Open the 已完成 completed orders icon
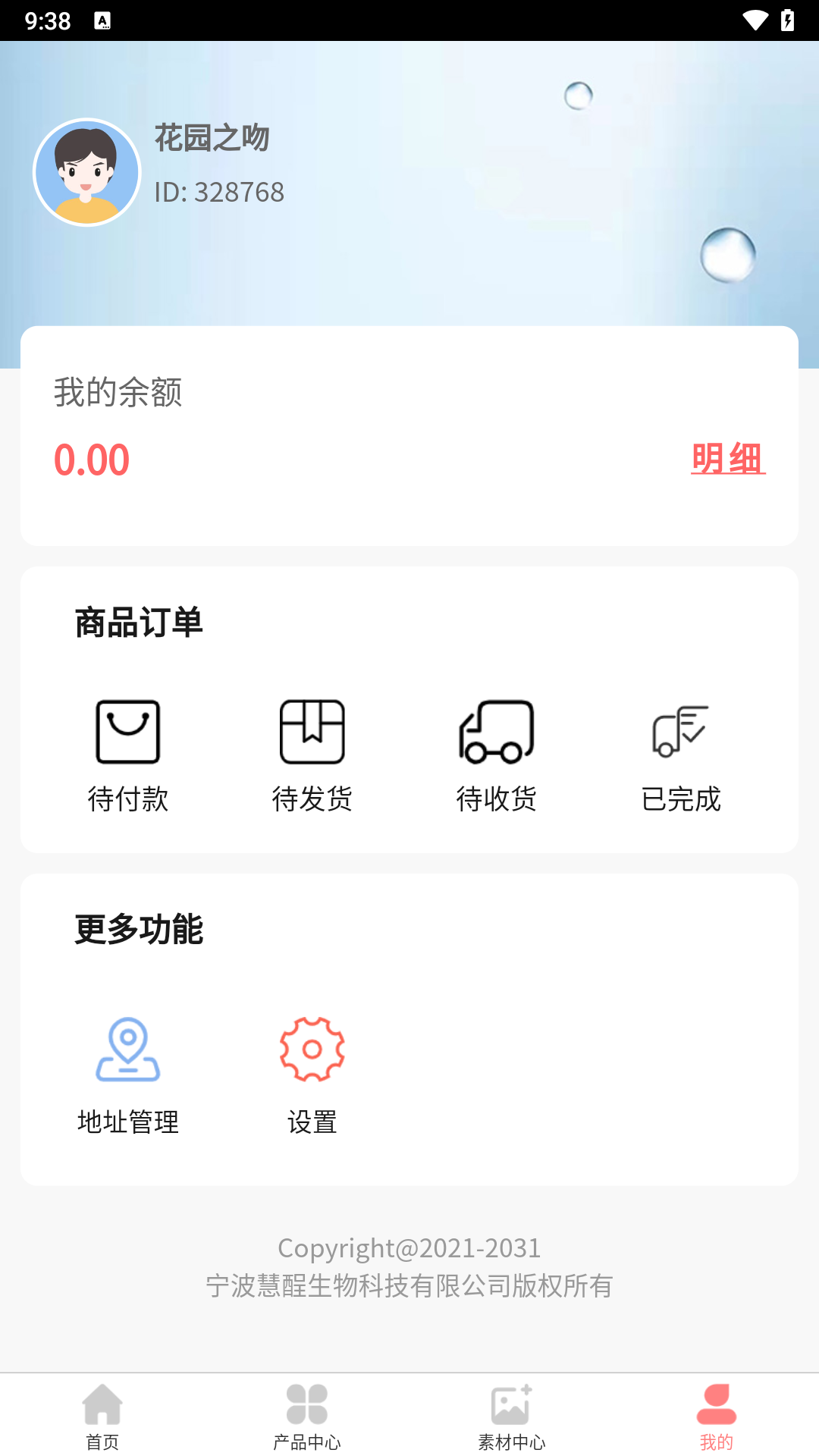Screen dimensions: 819x1456 pos(680,730)
